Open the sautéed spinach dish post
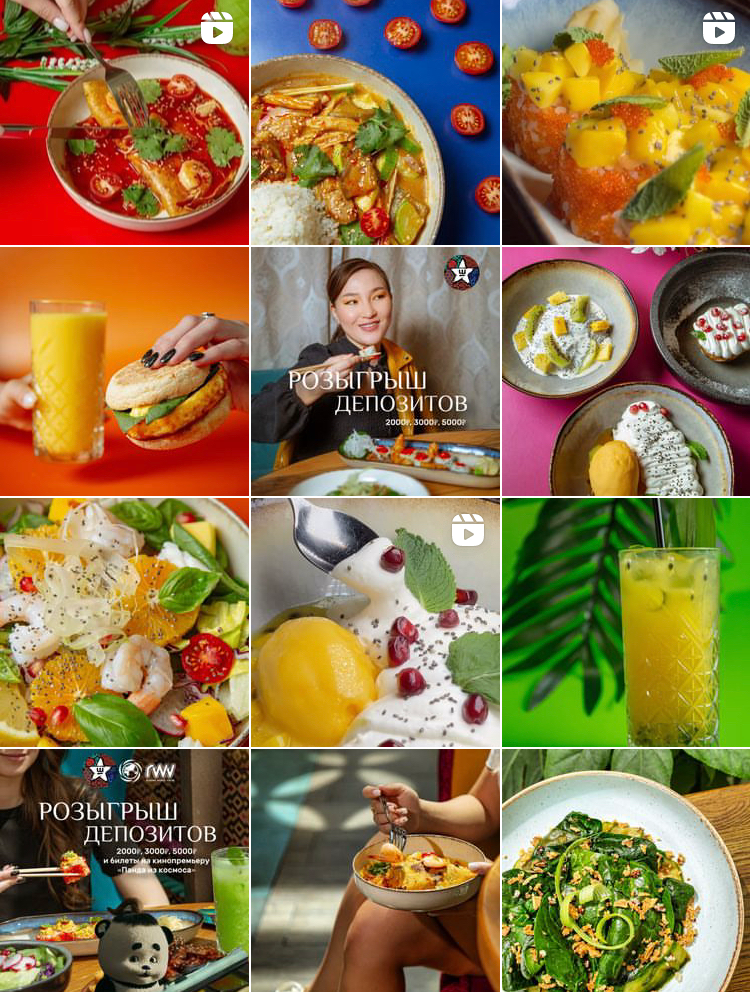This screenshot has width=750, height=992. 626,870
